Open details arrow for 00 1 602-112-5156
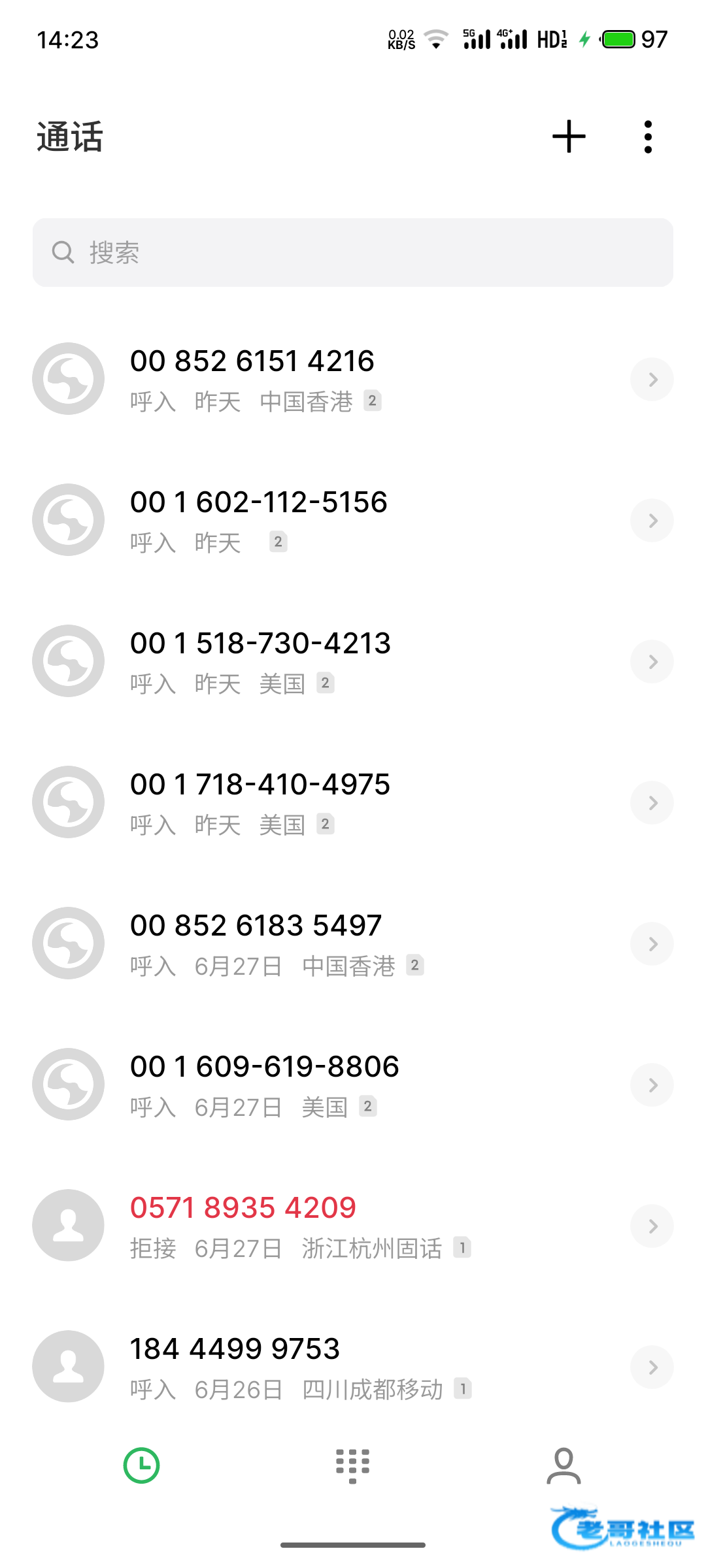This screenshot has height=1568, width=706. pos(652,521)
